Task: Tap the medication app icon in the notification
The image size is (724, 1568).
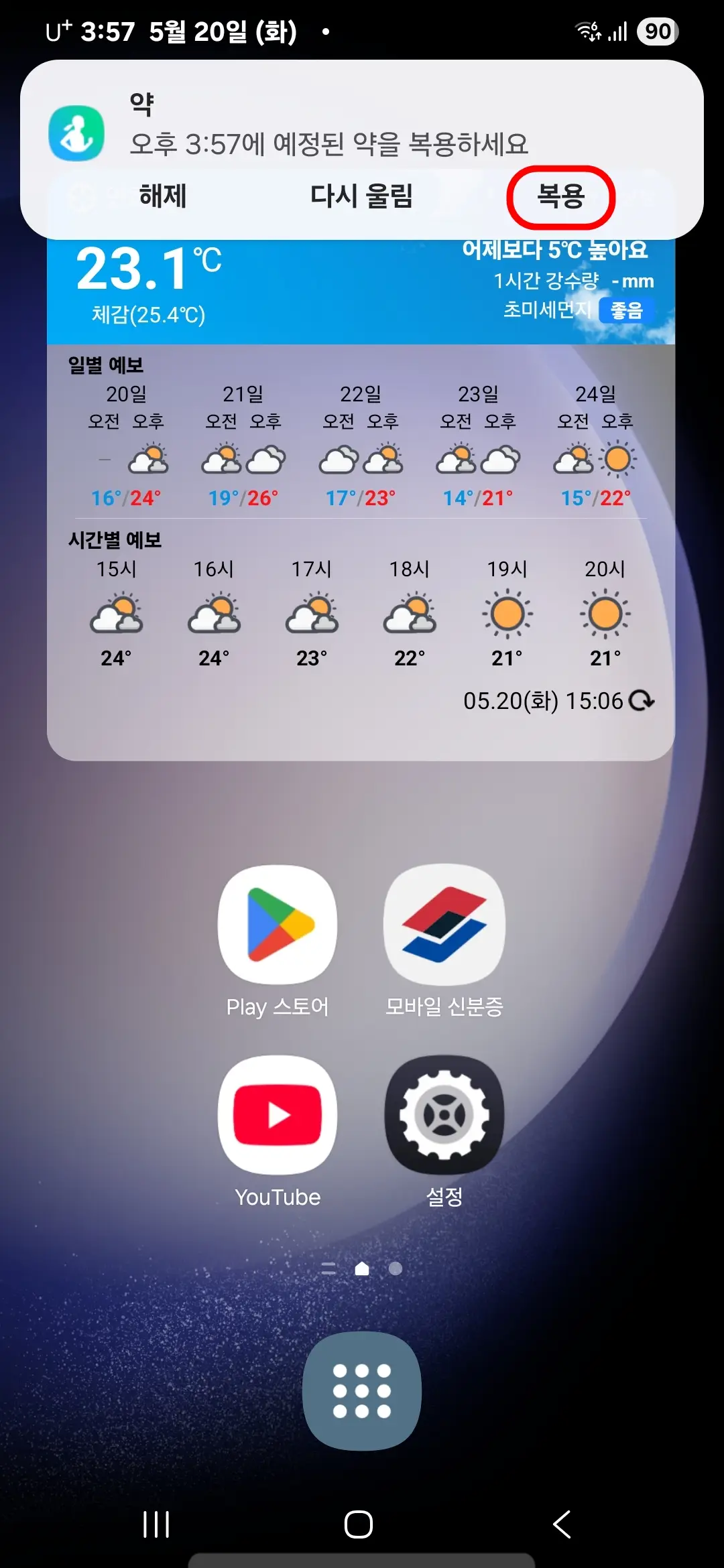Action: click(x=76, y=132)
